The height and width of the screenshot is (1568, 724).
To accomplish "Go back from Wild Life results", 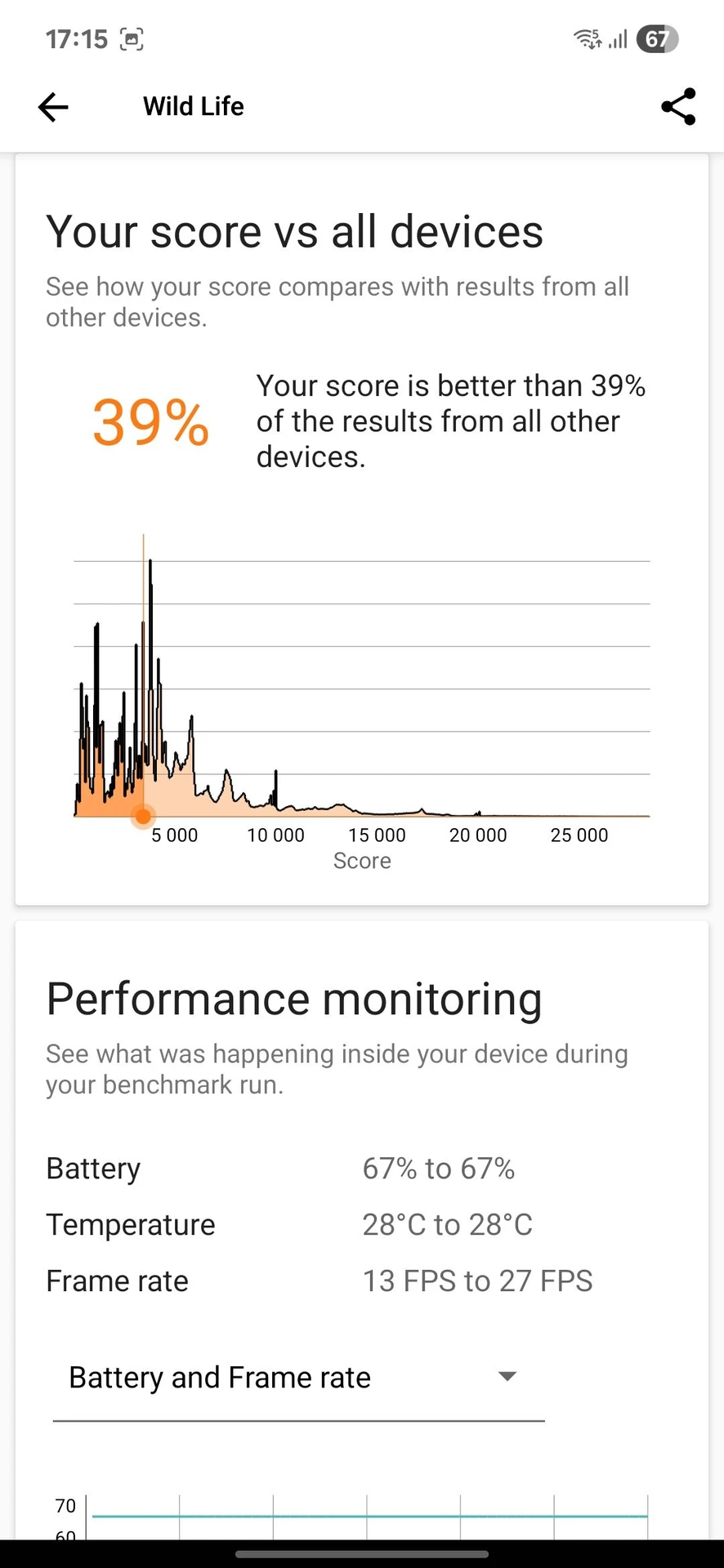I will point(53,107).
